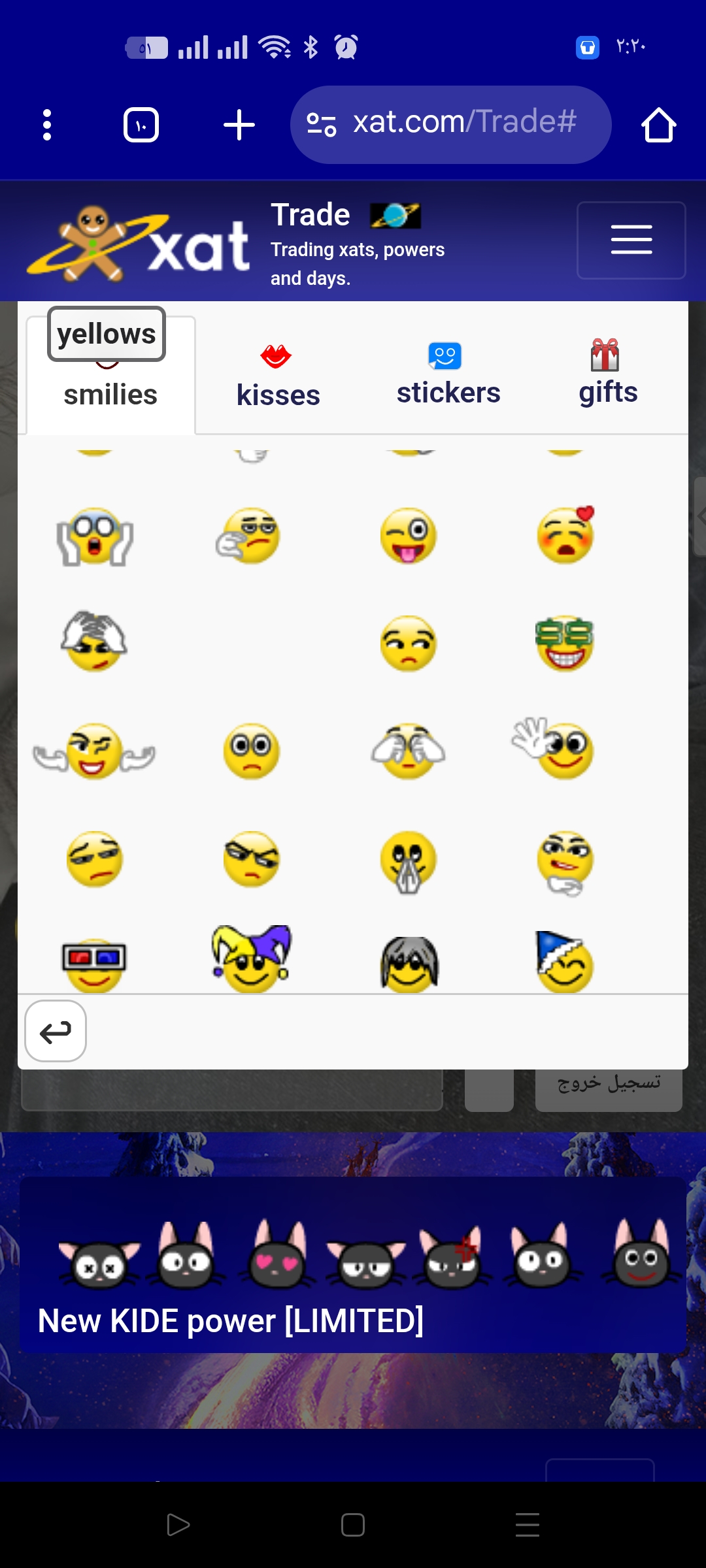706x1568 pixels.
Task: Go to the browser home page
Action: 658,125
